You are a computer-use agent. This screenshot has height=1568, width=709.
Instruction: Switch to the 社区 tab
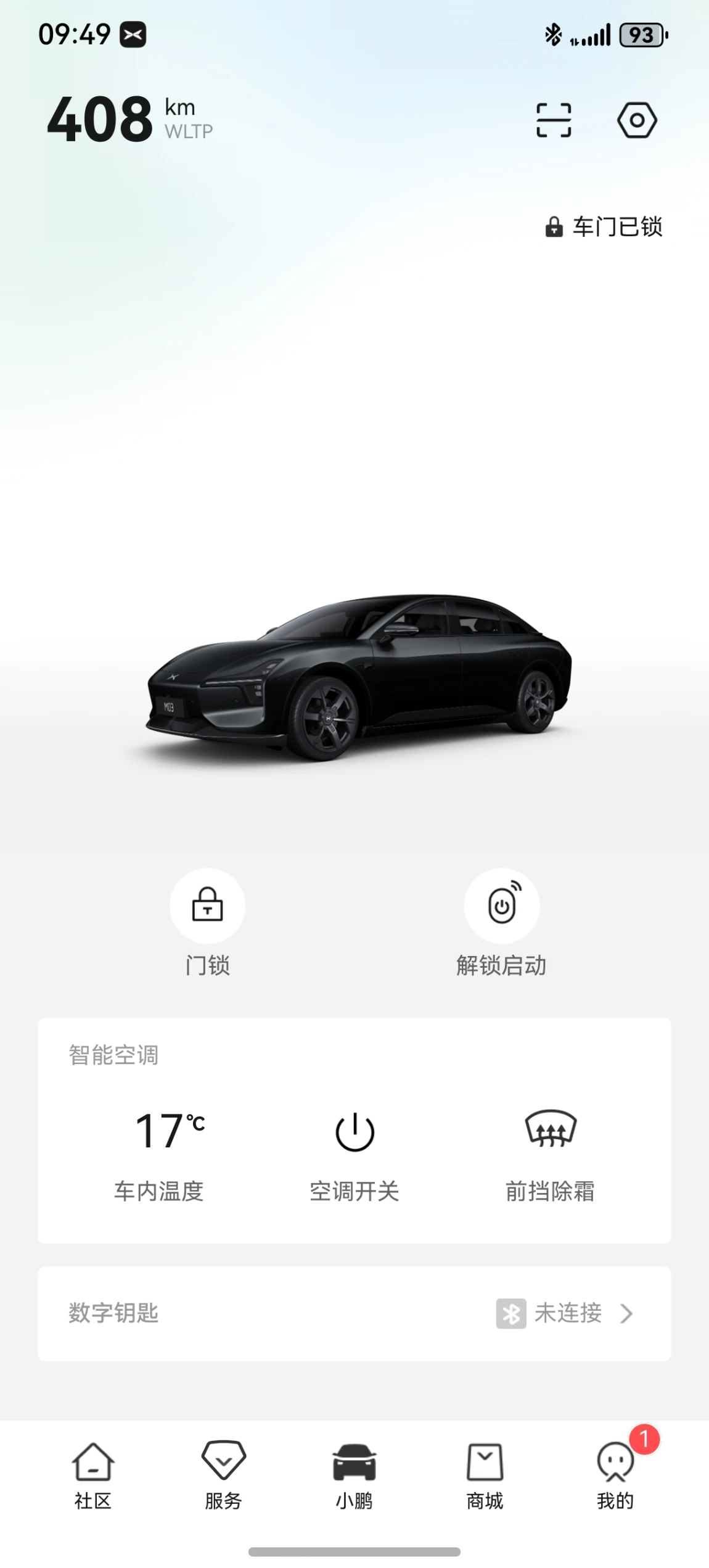click(93, 1475)
